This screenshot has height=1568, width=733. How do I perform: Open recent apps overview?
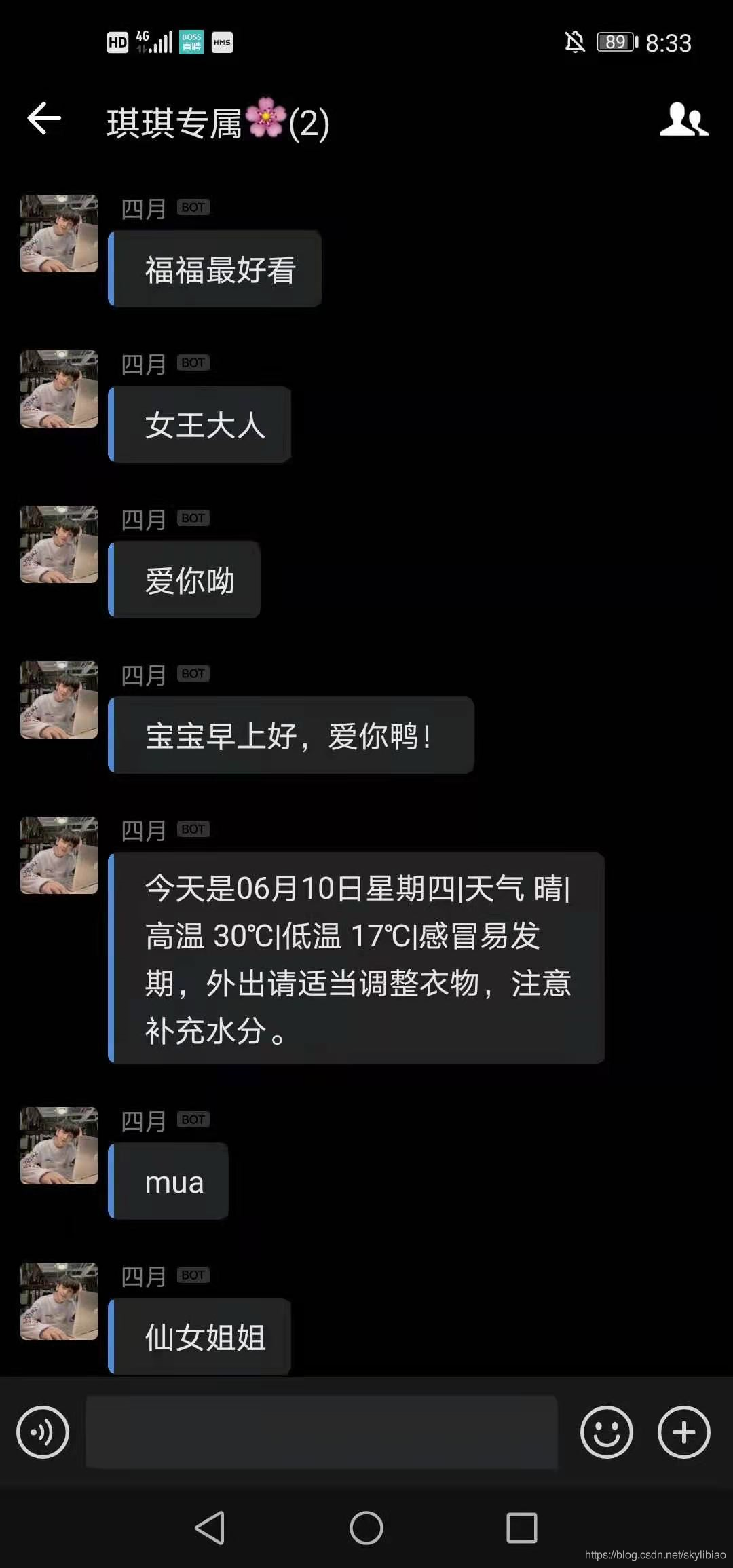521,1528
